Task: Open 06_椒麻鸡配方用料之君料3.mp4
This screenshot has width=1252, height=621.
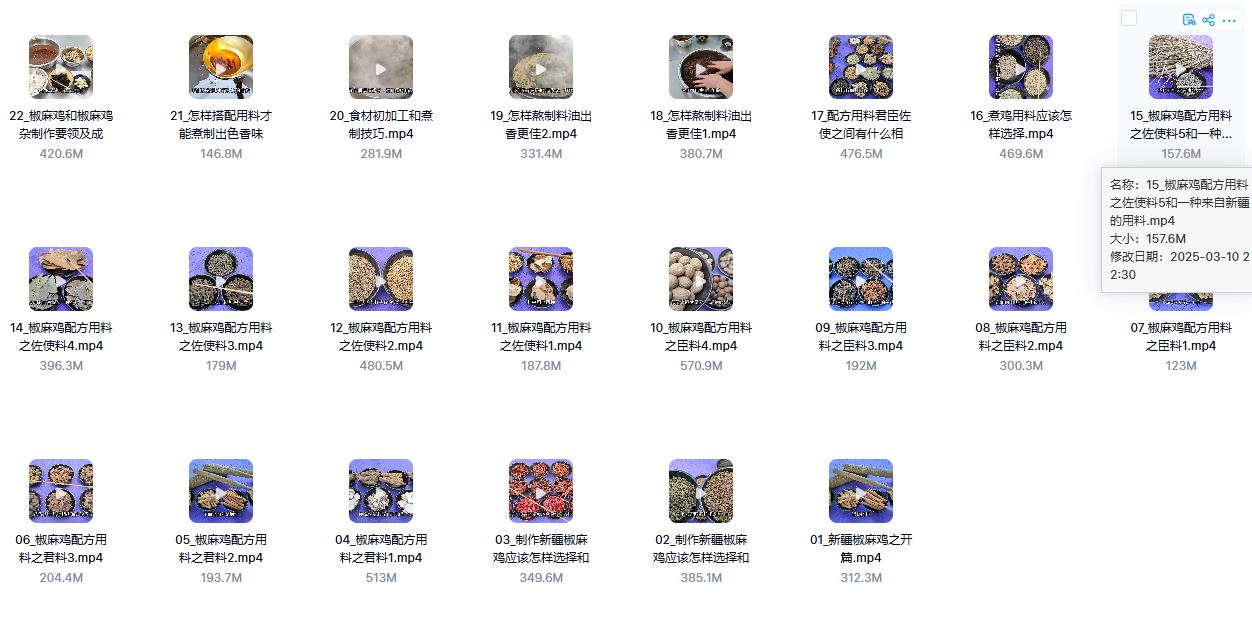Action: point(61,491)
